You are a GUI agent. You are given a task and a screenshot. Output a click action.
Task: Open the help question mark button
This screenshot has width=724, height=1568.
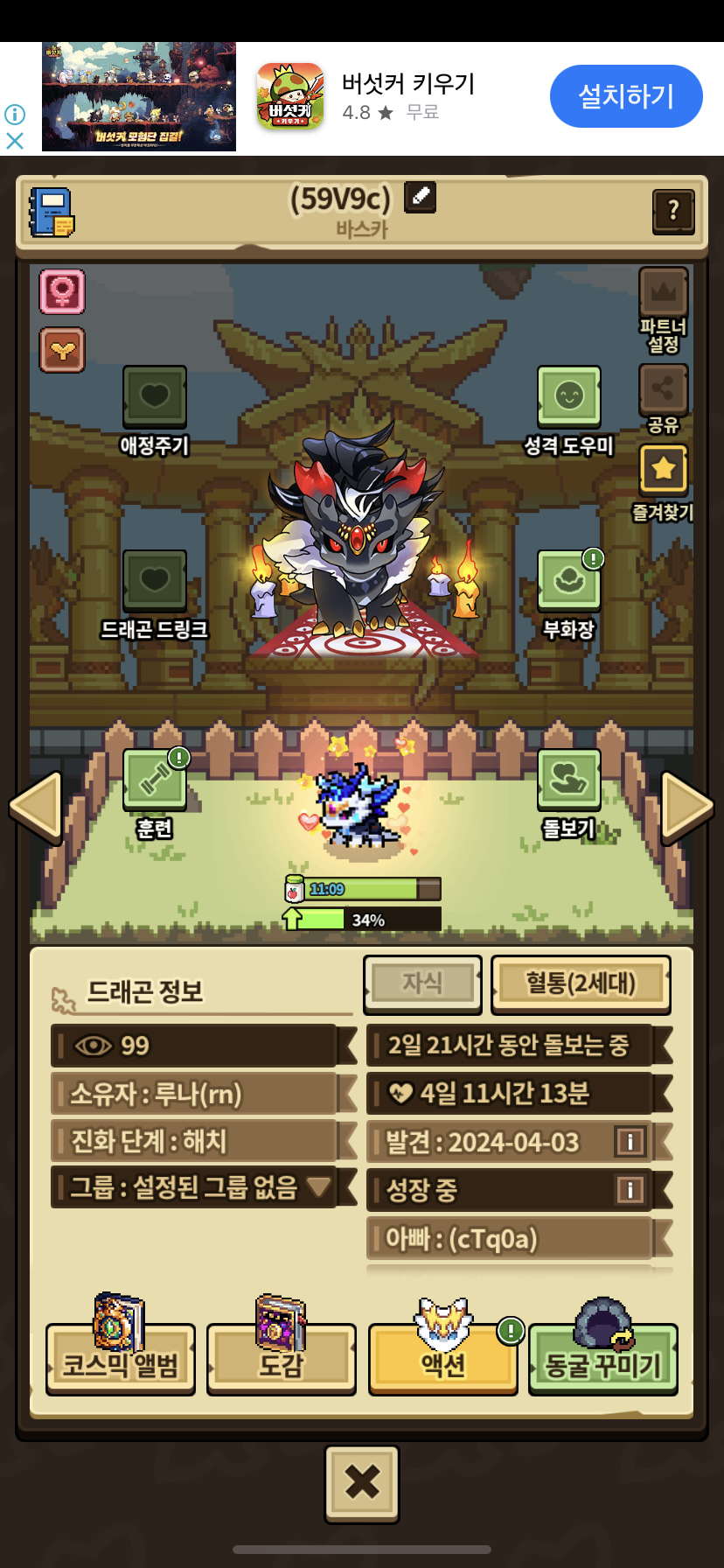coord(672,211)
